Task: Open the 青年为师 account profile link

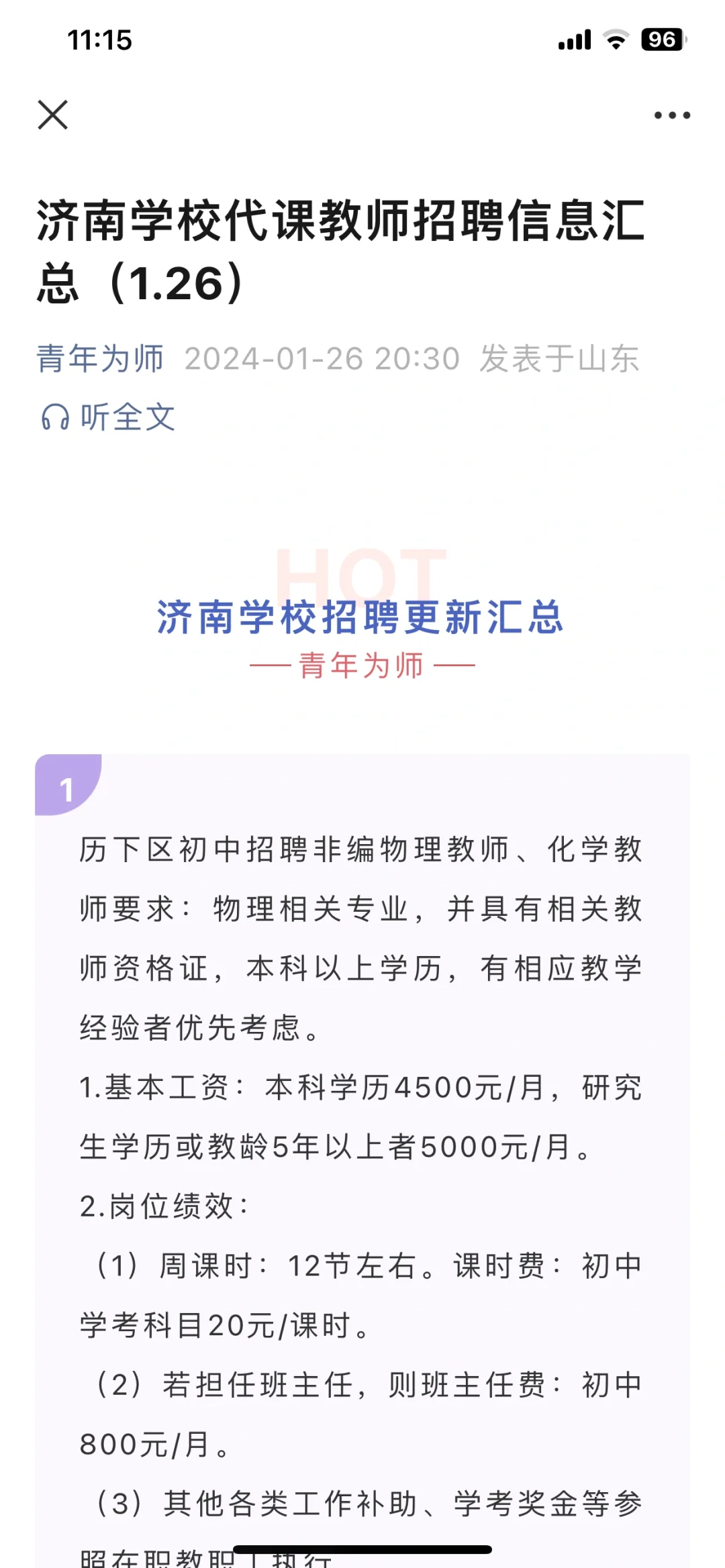Action: tap(100, 358)
